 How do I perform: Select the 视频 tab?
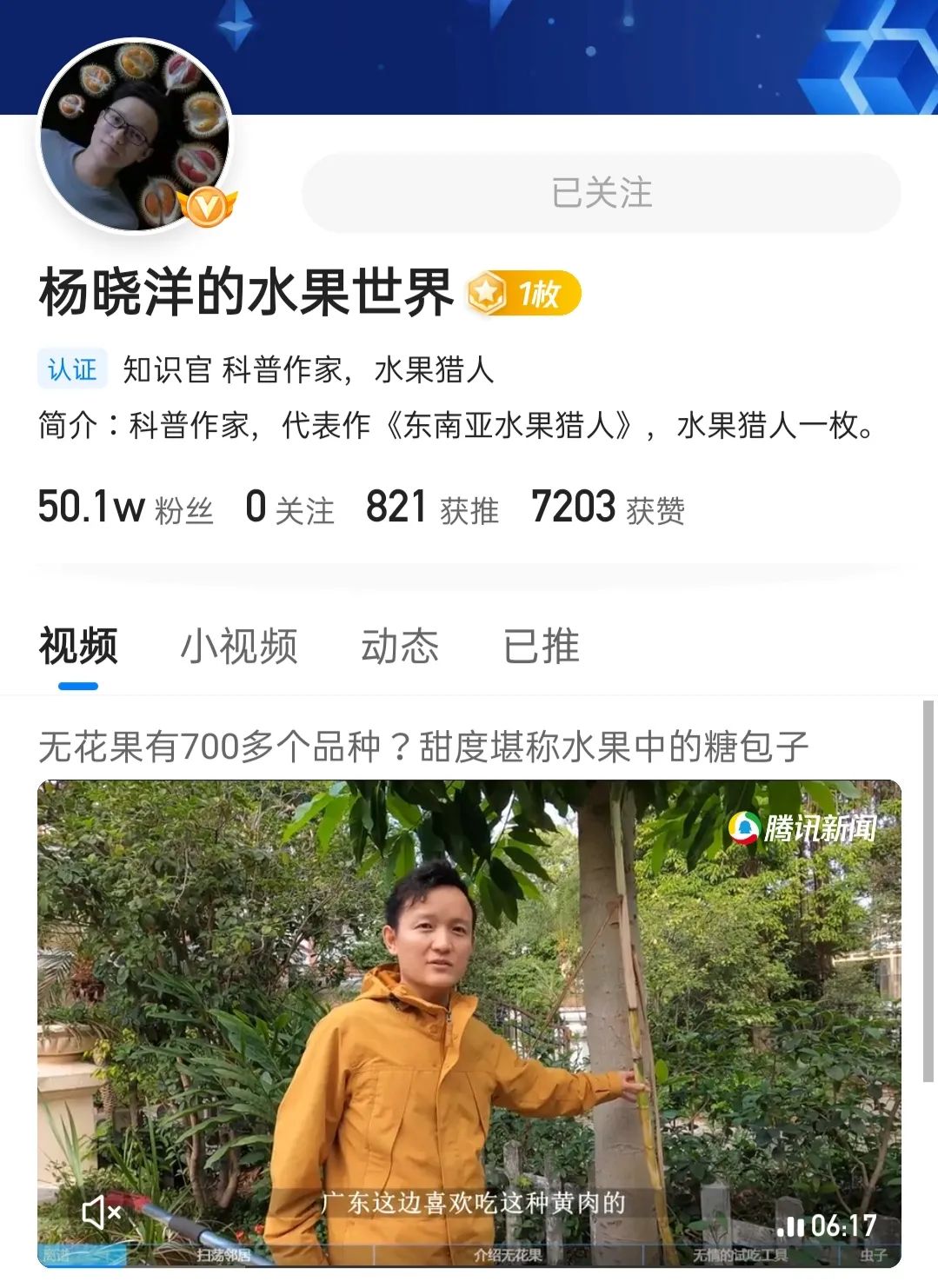(78, 647)
